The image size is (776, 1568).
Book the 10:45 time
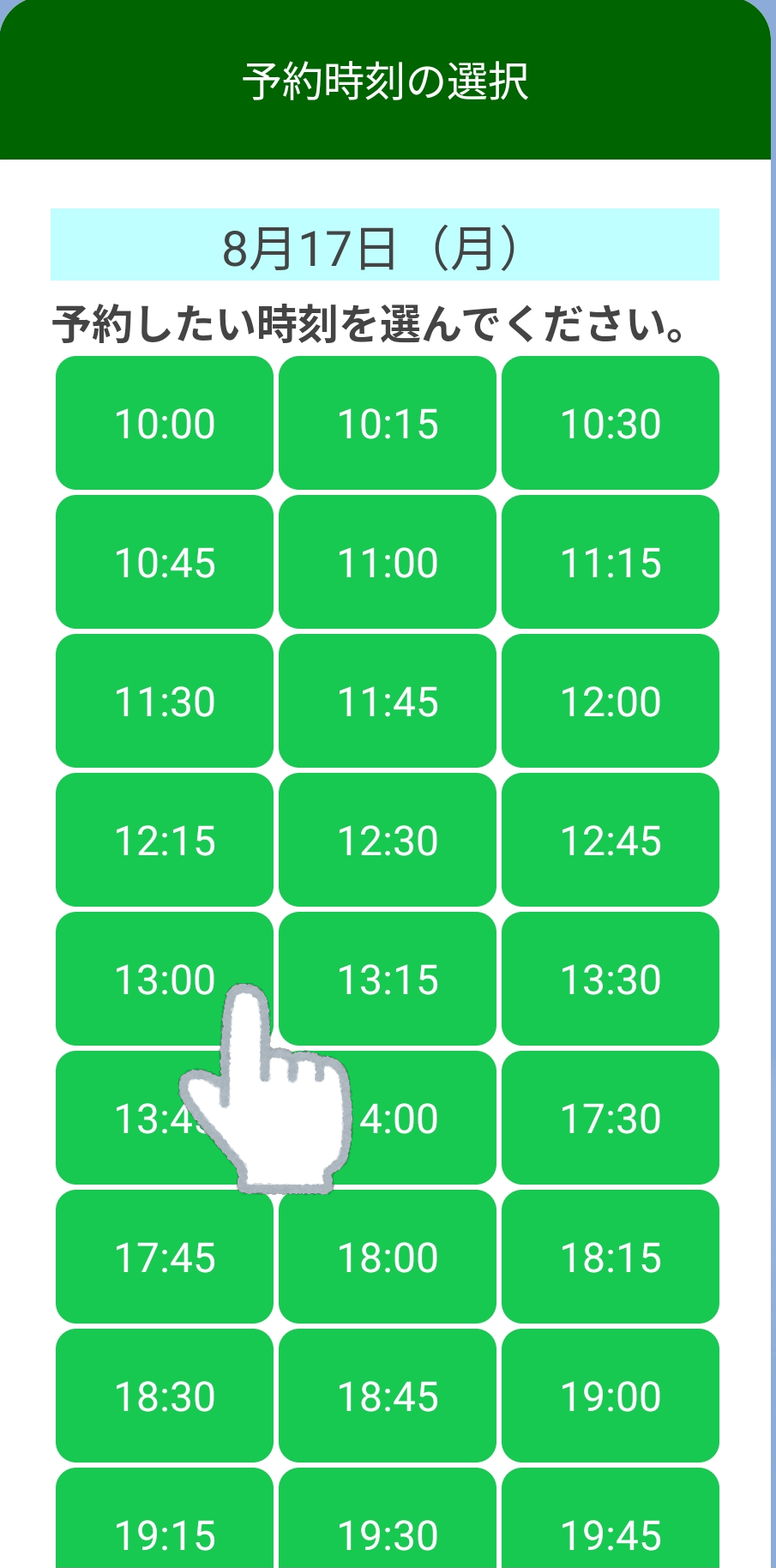(x=165, y=562)
